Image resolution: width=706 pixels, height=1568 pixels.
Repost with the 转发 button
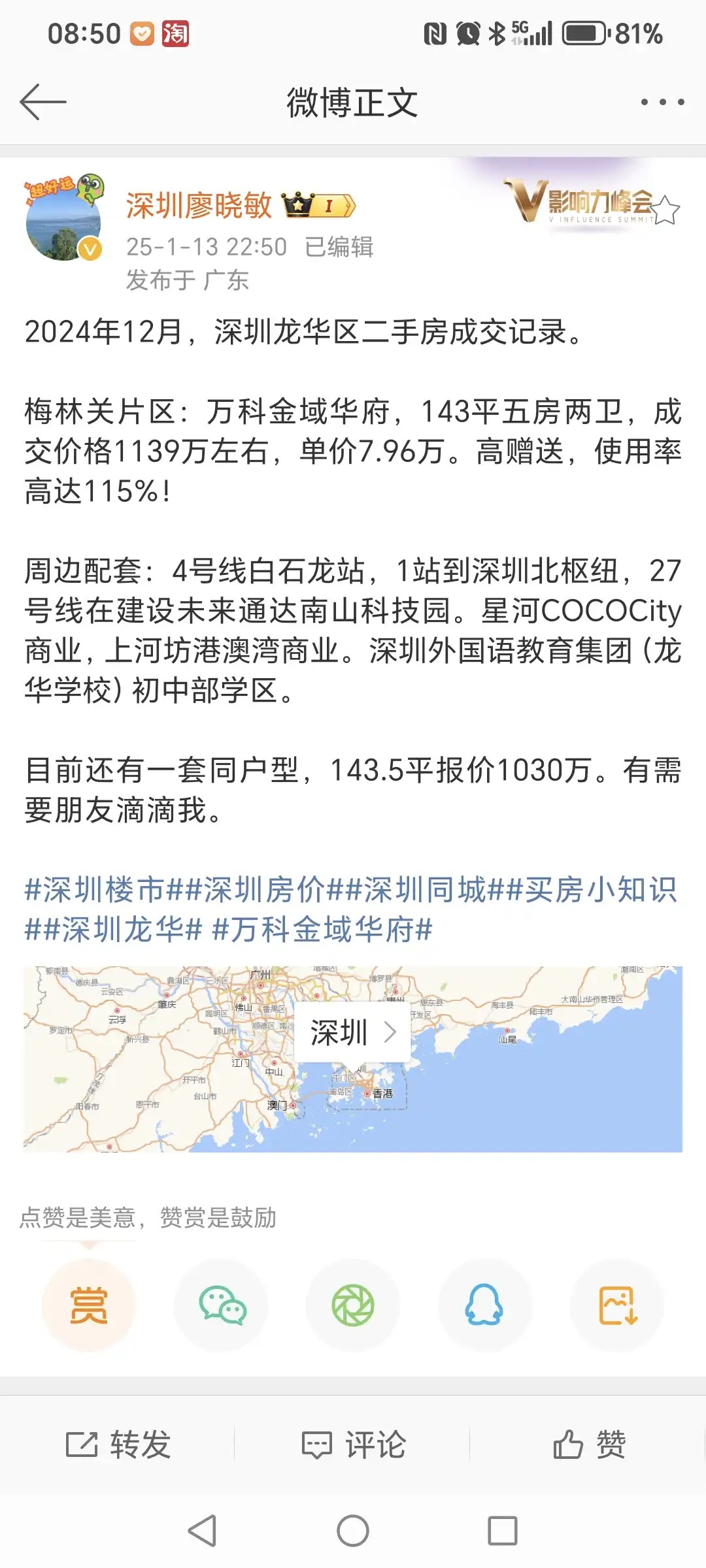coord(118,1445)
